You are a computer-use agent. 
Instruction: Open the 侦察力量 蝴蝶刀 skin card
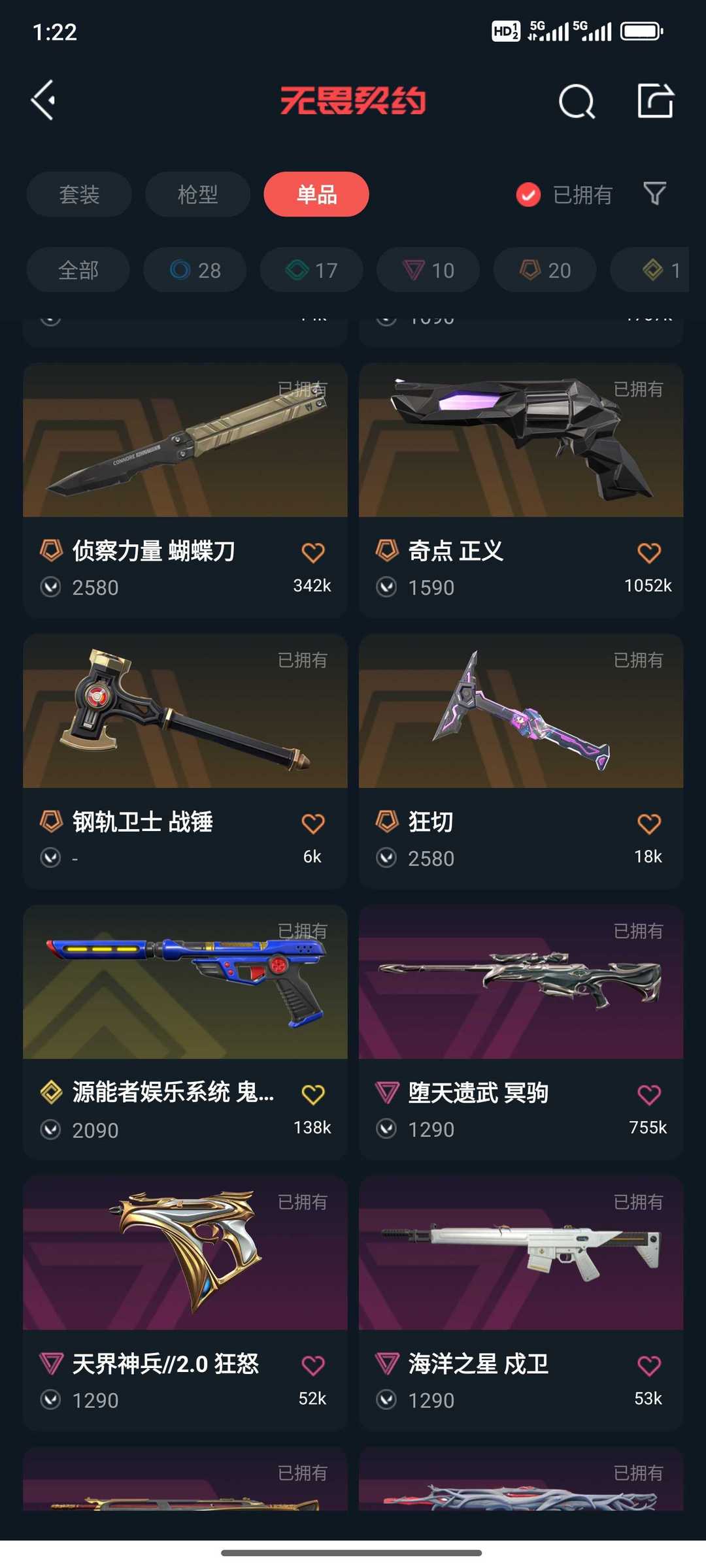(x=185, y=491)
